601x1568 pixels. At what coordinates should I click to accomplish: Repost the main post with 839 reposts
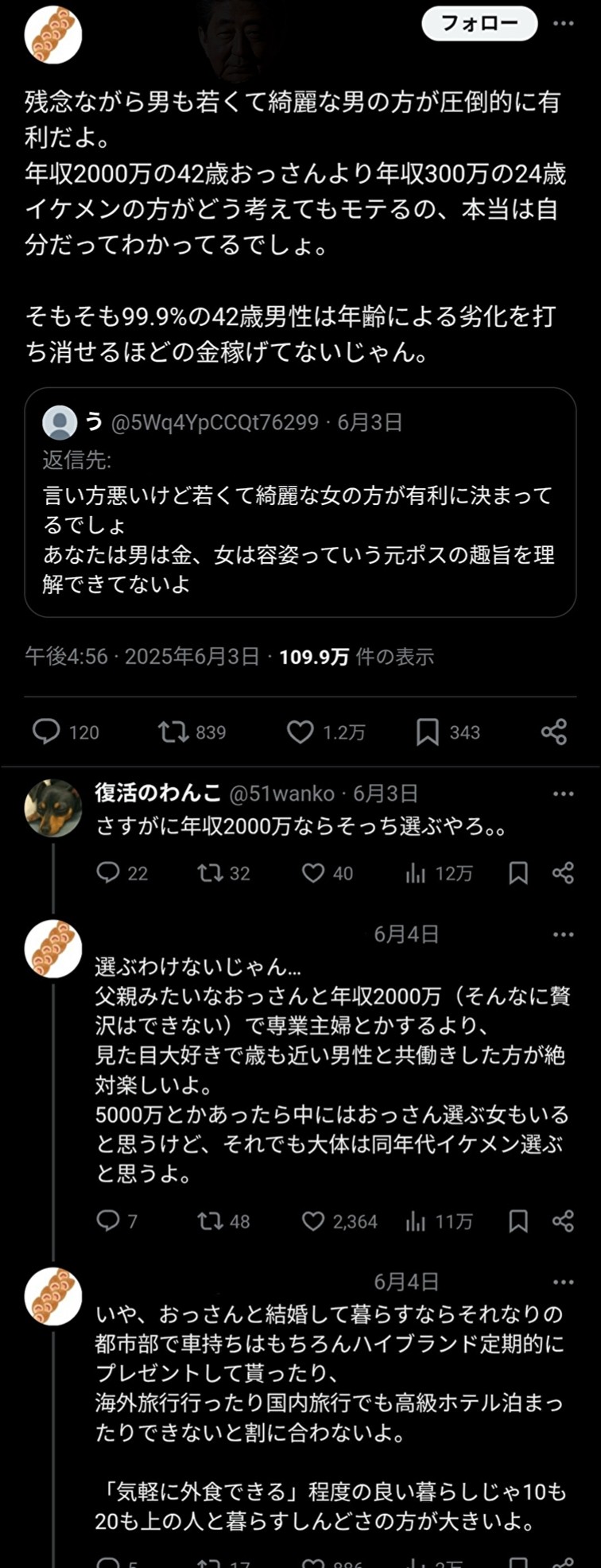(173, 732)
